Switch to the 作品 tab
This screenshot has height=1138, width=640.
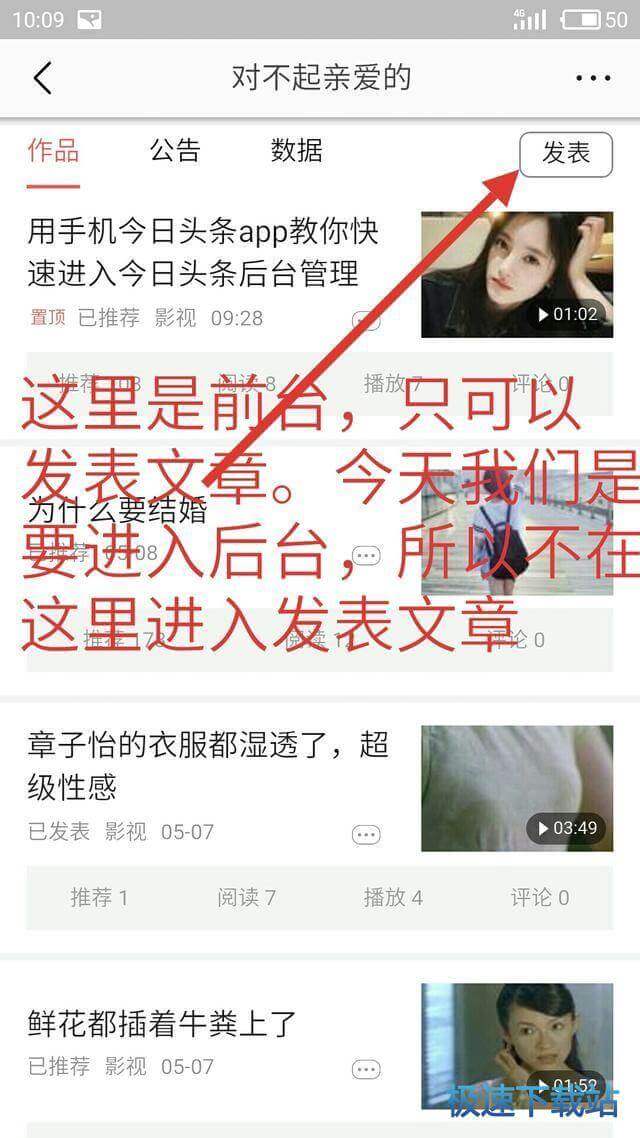[53, 152]
